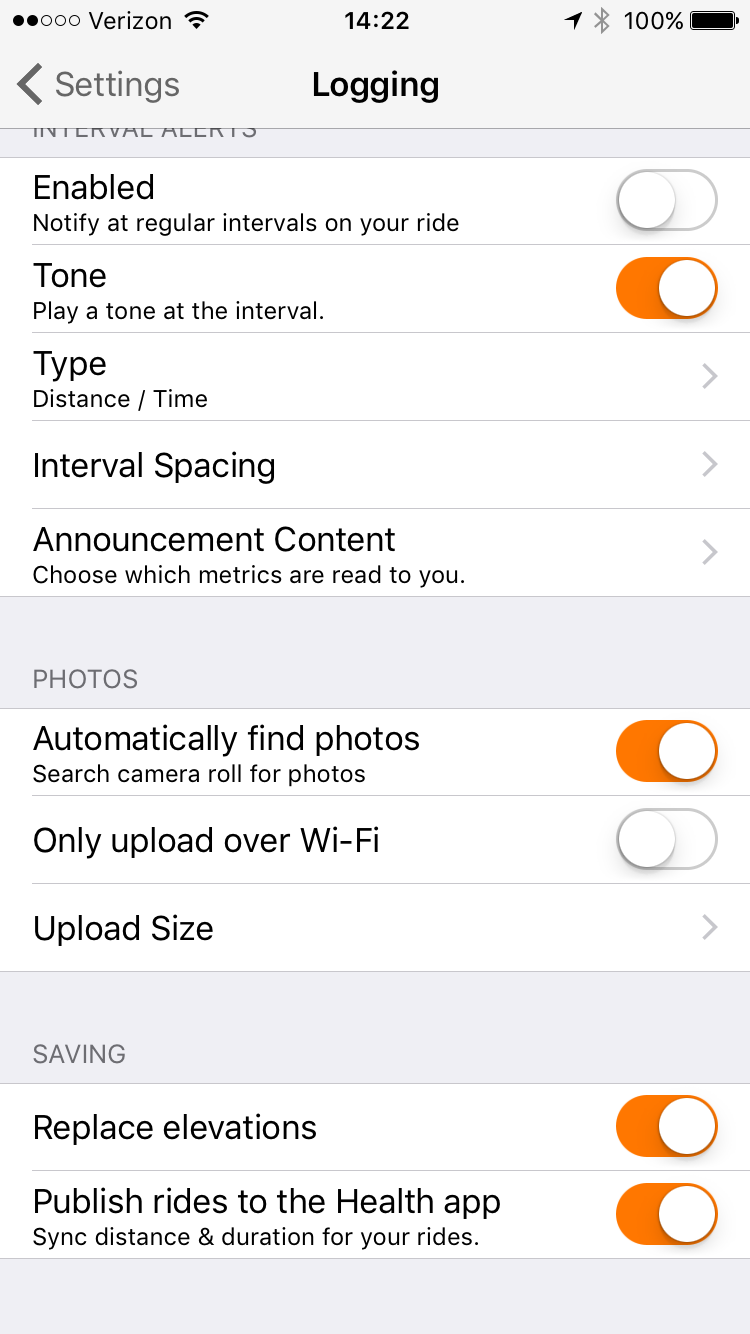
Task: Turn on Only upload over Wi-Fi
Action: (667, 840)
